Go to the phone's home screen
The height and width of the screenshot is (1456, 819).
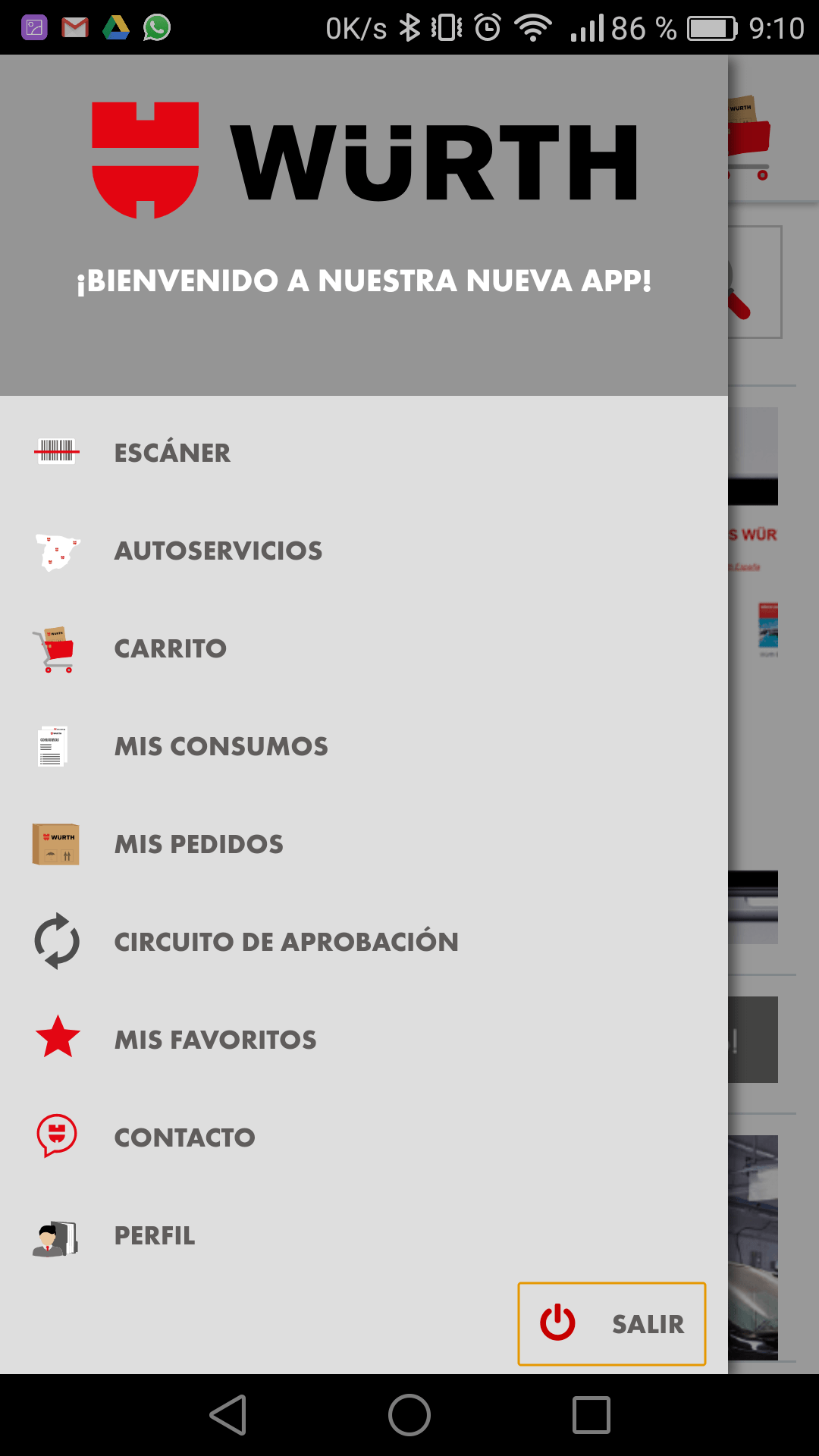[x=409, y=1415]
